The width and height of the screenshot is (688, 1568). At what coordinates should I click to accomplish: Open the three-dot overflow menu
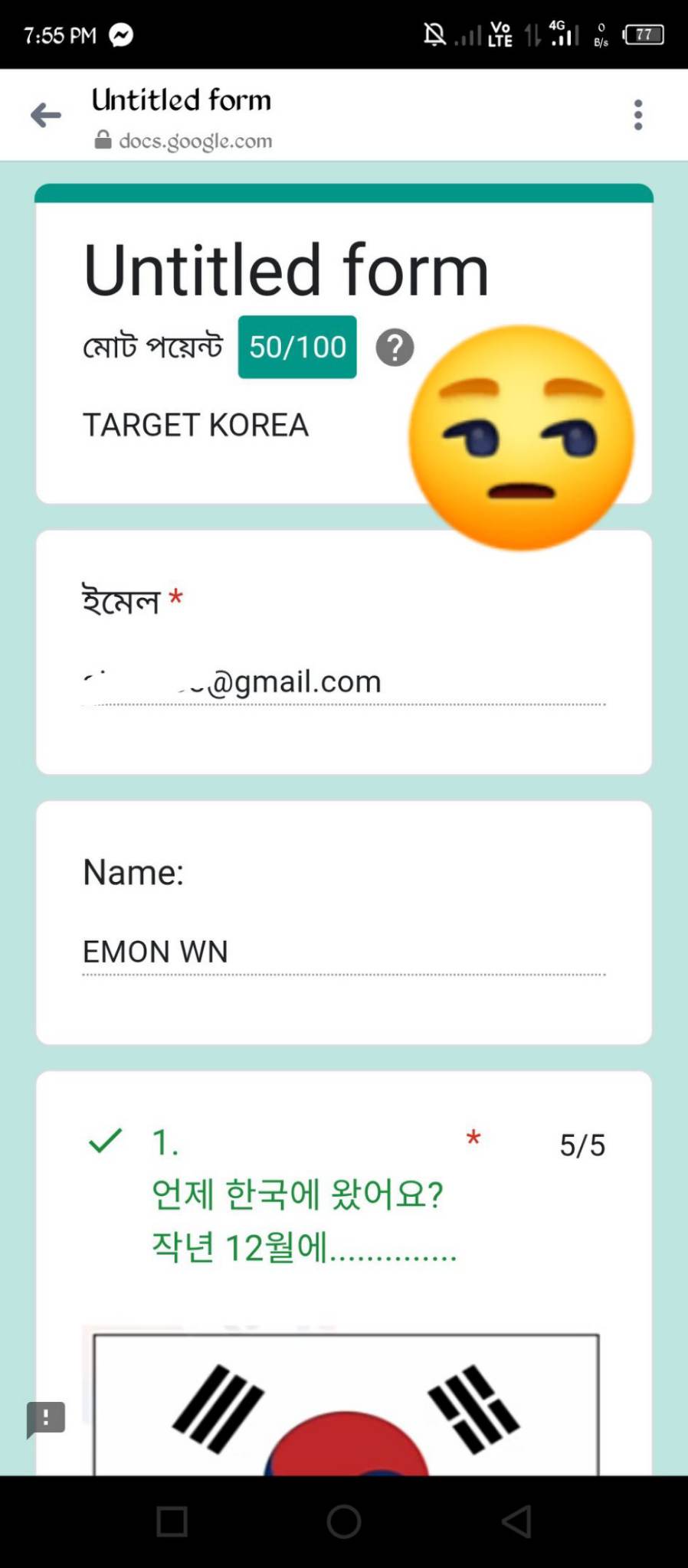coord(637,115)
